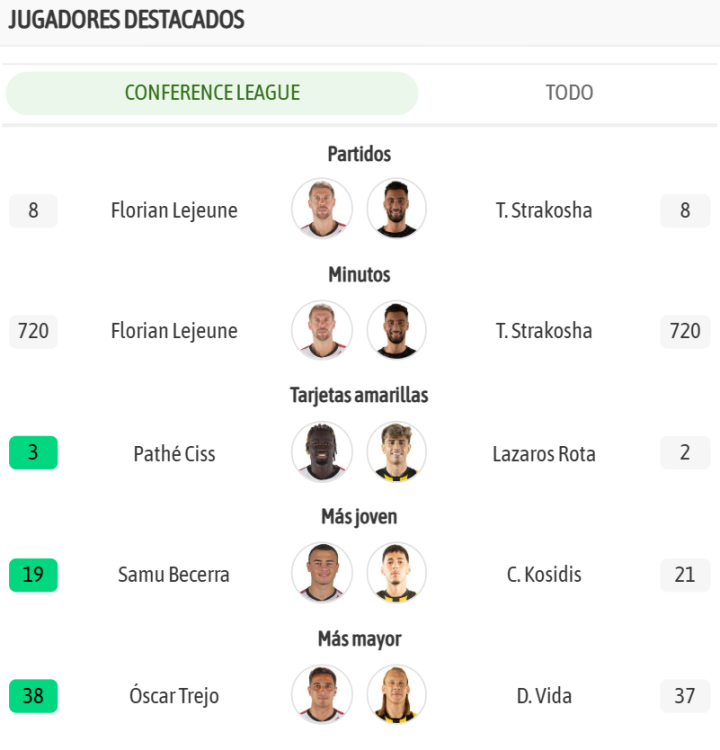Click T. Strakosha's photo under Partidos
Viewport: 720px width, 750px height.
click(396, 210)
